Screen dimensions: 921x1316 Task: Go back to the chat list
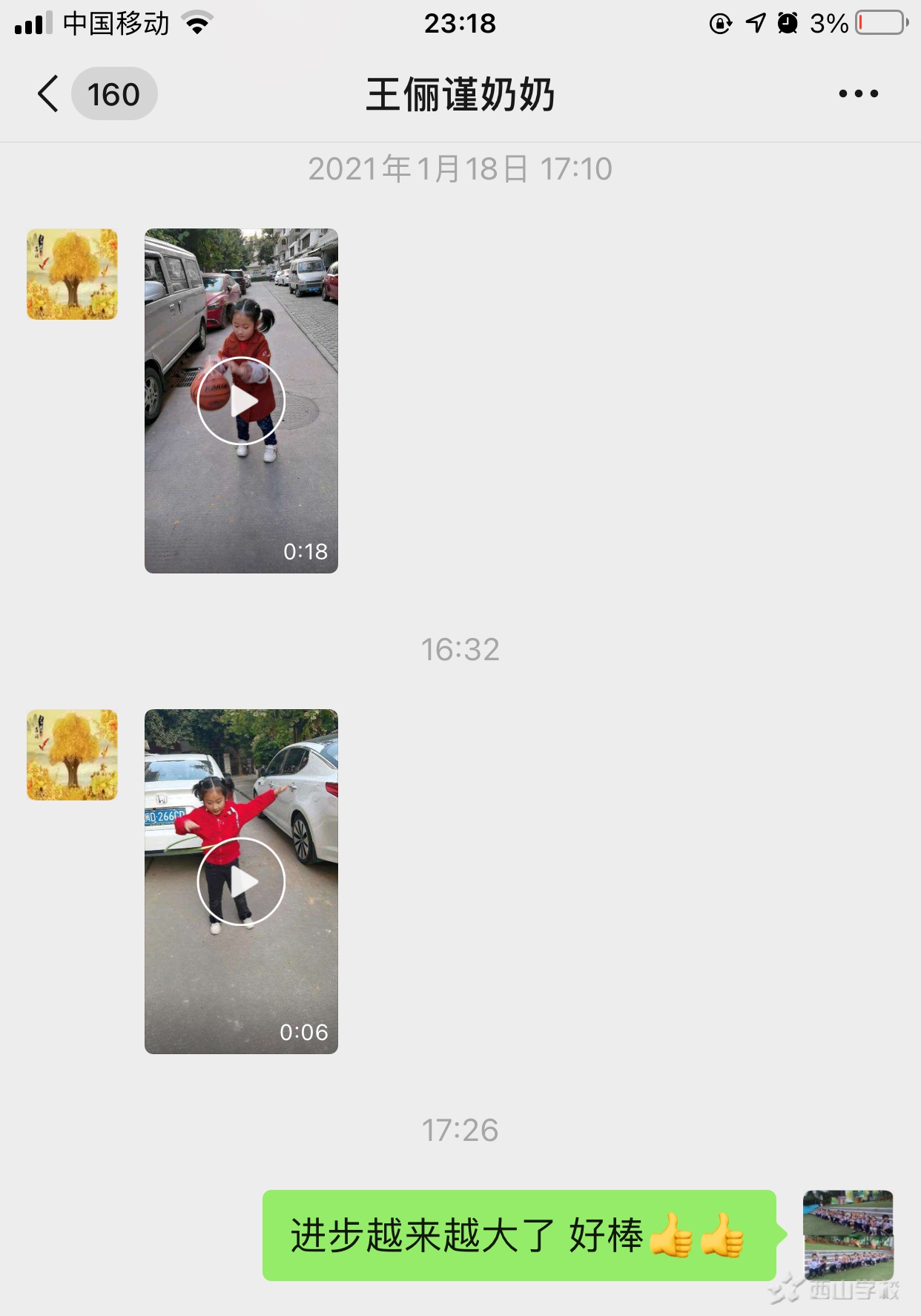49,94
